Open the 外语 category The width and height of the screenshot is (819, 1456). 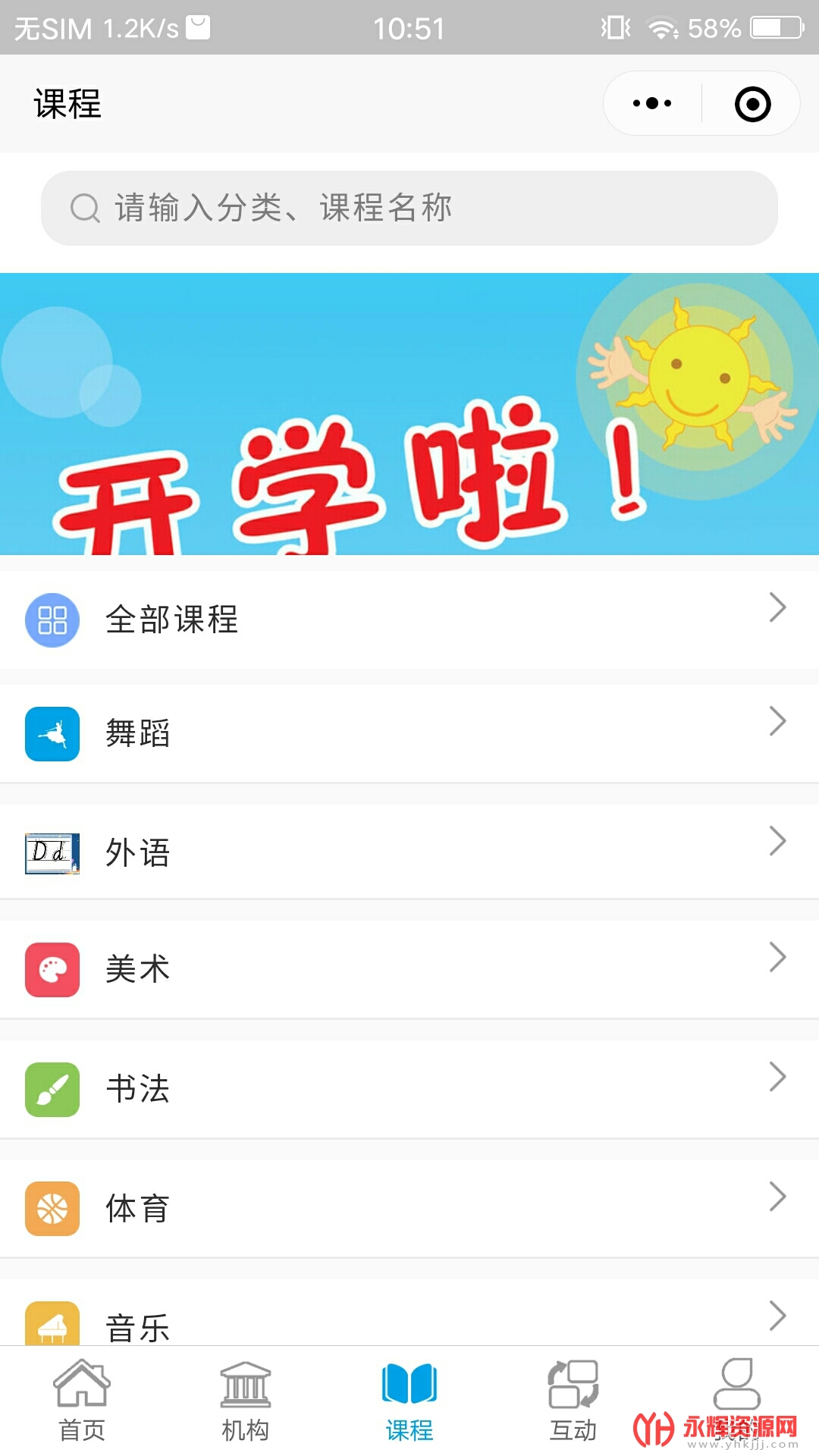[x=409, y=852]
